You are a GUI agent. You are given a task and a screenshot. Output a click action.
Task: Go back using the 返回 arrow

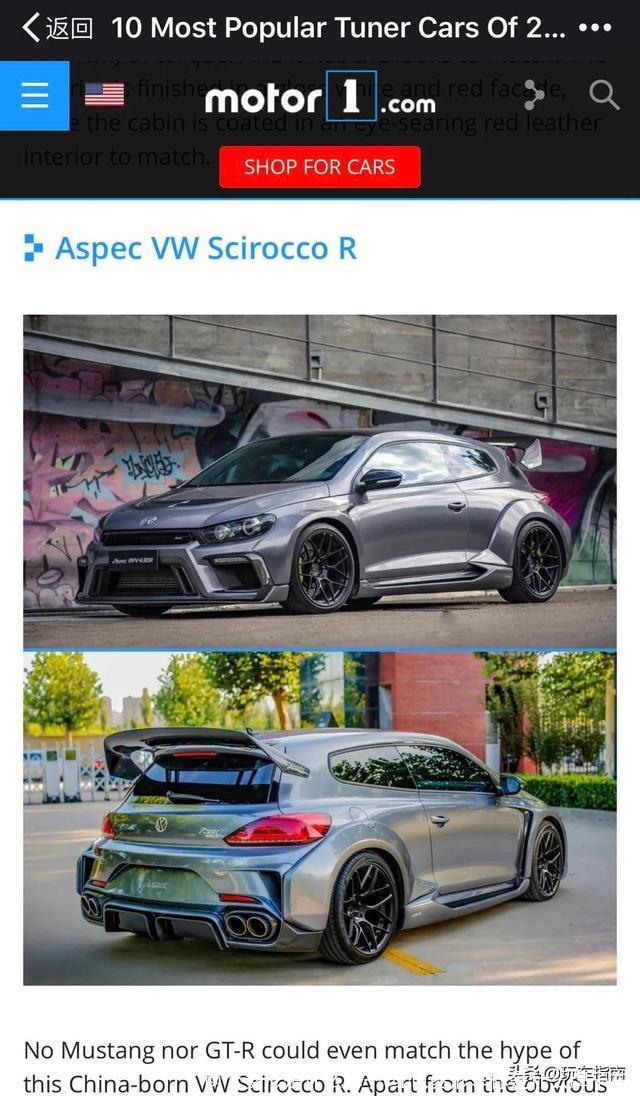click(x=56, y=27)
